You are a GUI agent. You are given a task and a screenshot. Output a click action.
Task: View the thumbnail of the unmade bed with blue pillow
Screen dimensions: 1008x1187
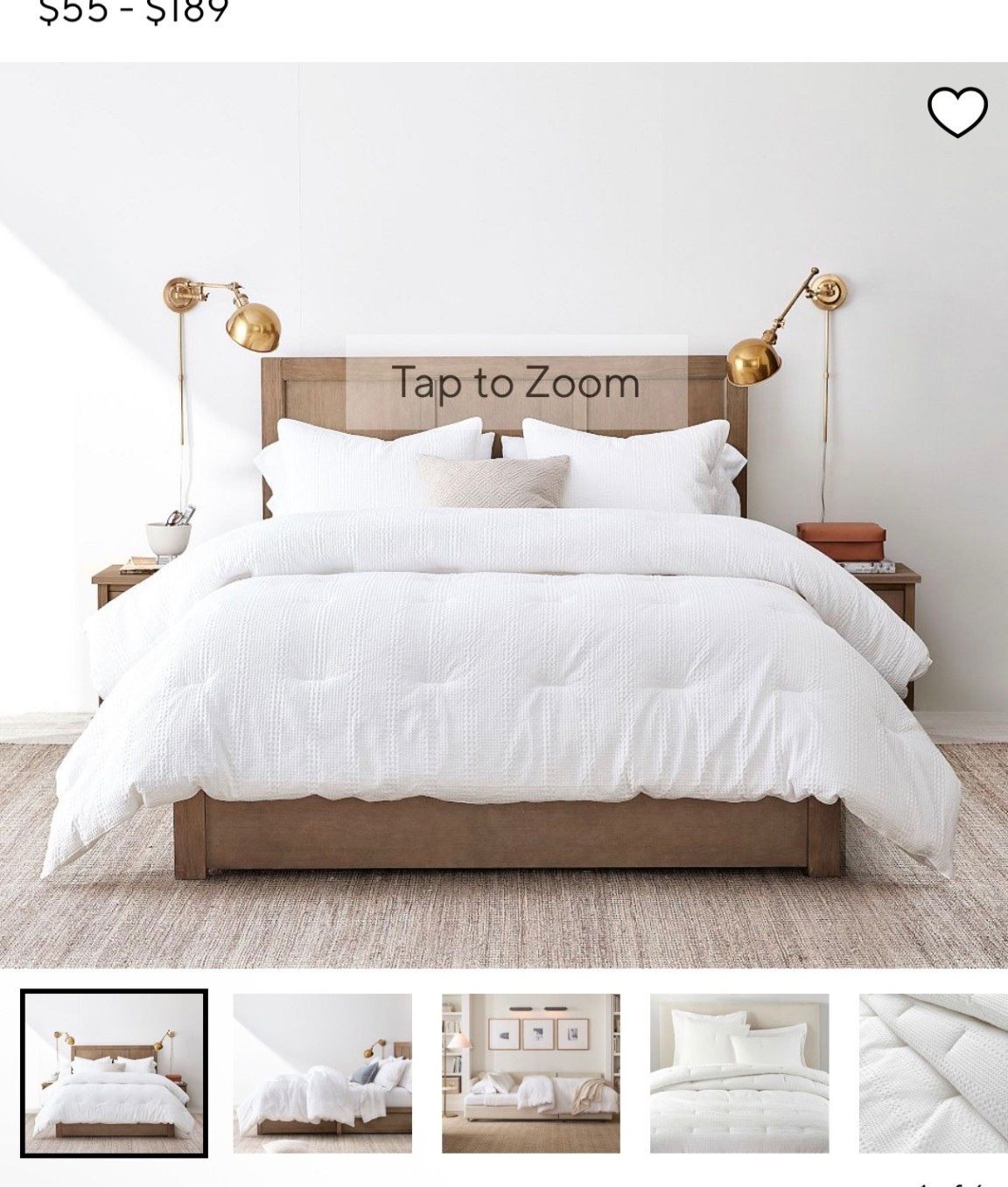coord(322,1073)
